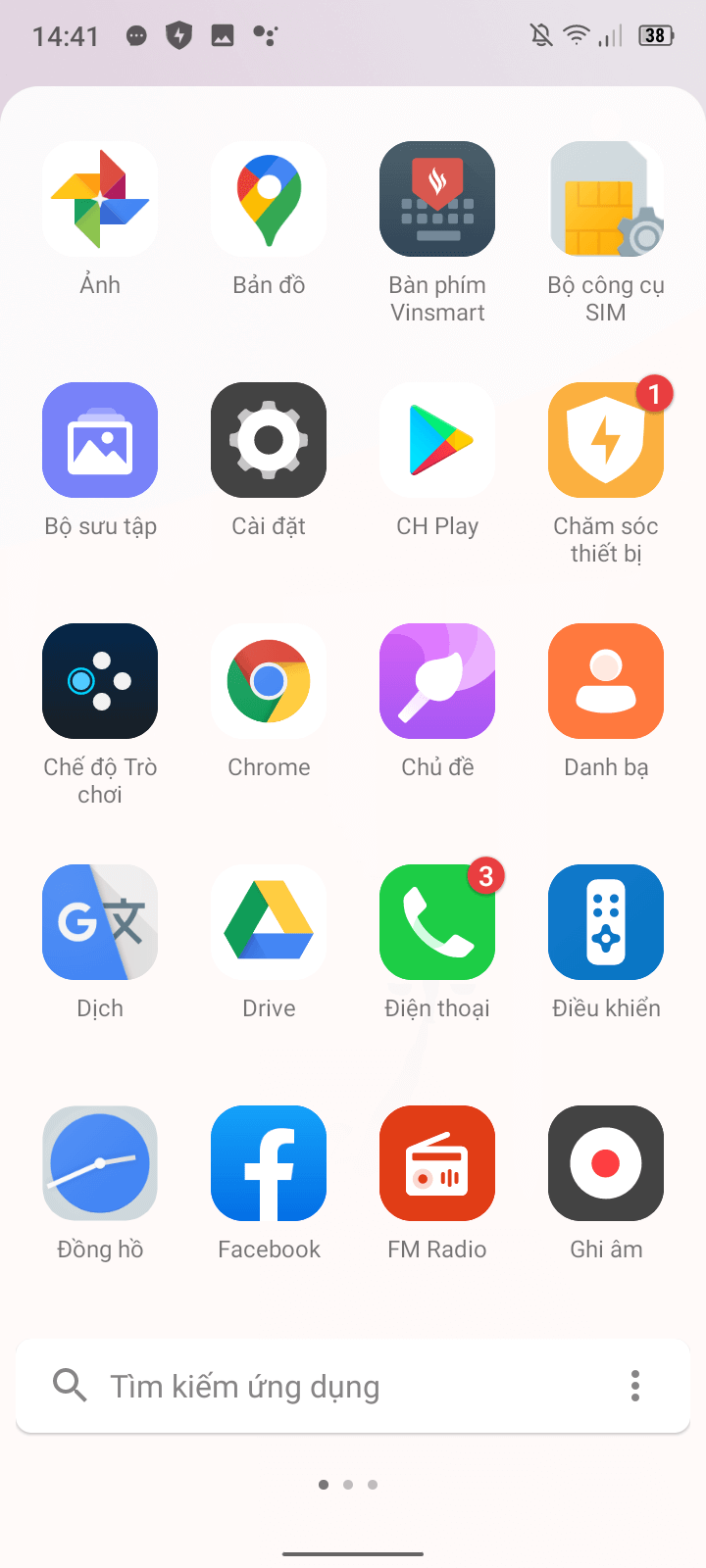Launch the Facebook app
This screenshot has height=1568, width=706.
269,1163
